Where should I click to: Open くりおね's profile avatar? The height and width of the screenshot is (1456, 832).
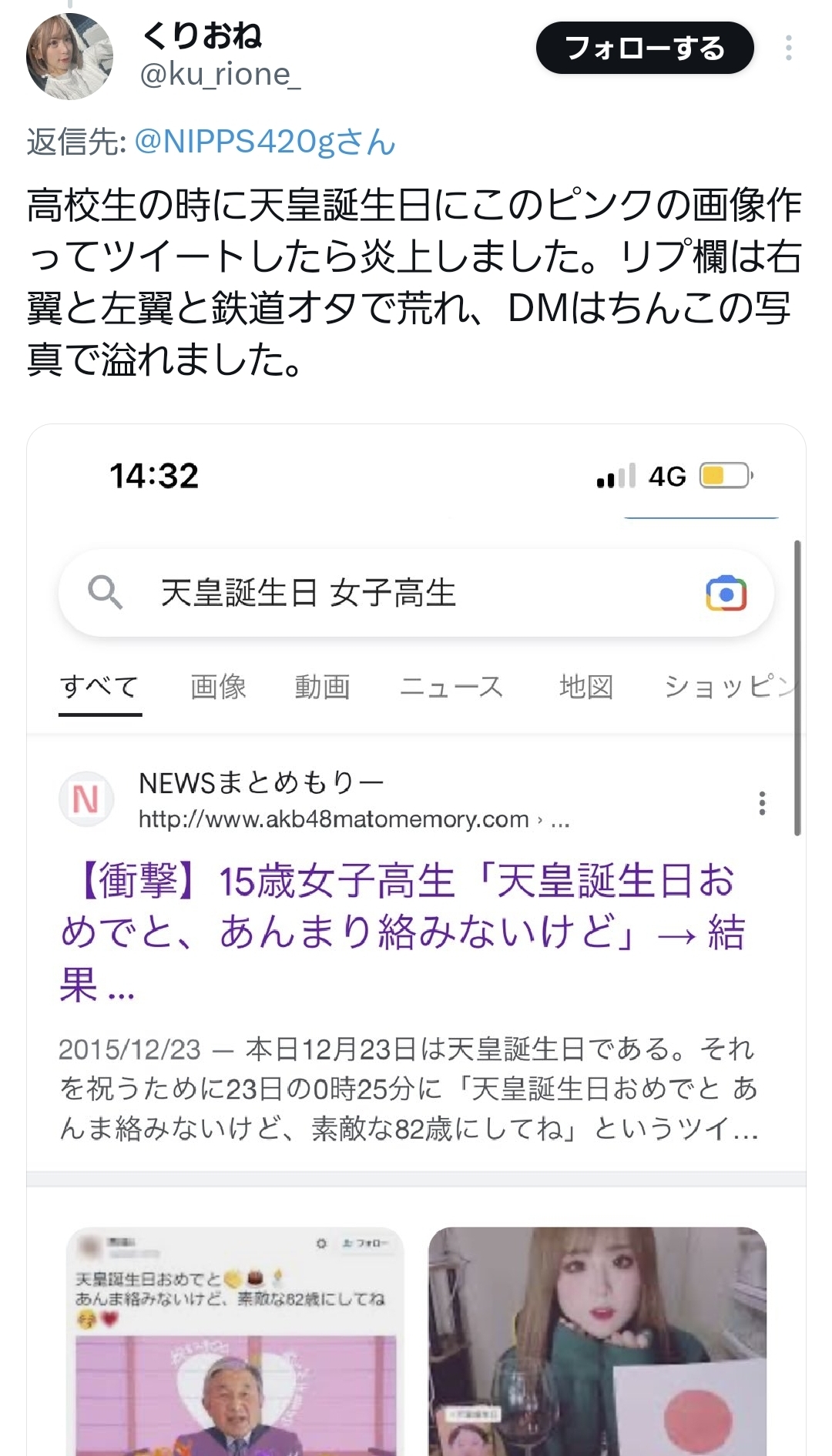coord(69,56)
